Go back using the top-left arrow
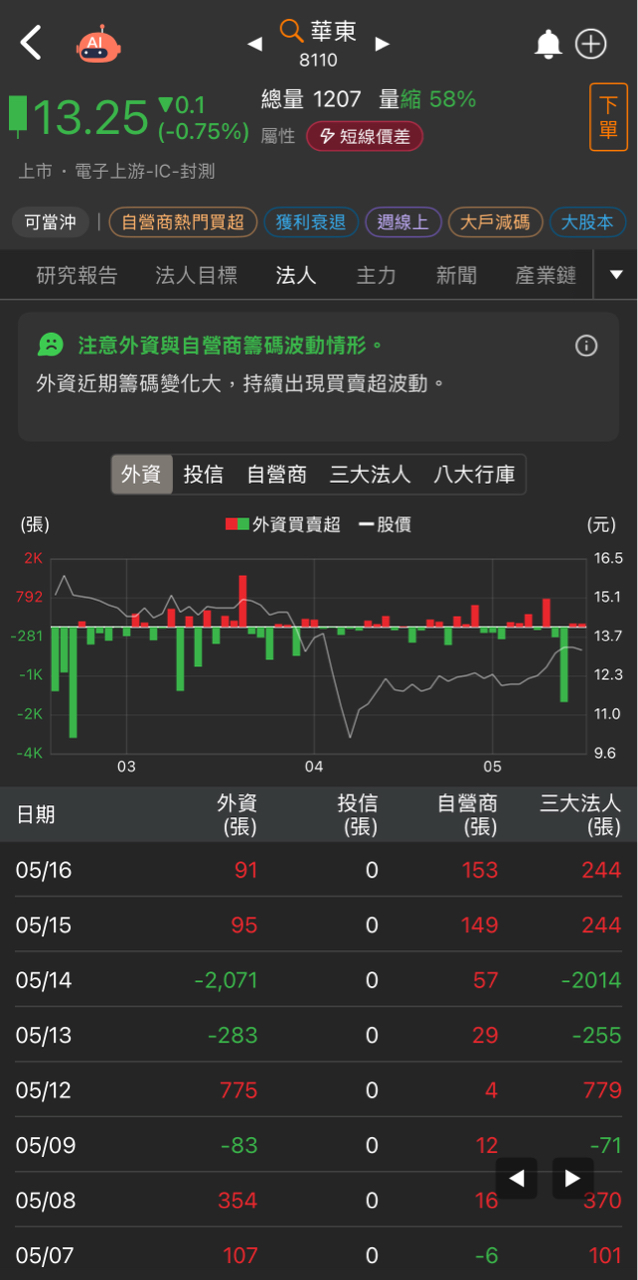The image size is (638, 1280). 31,43
